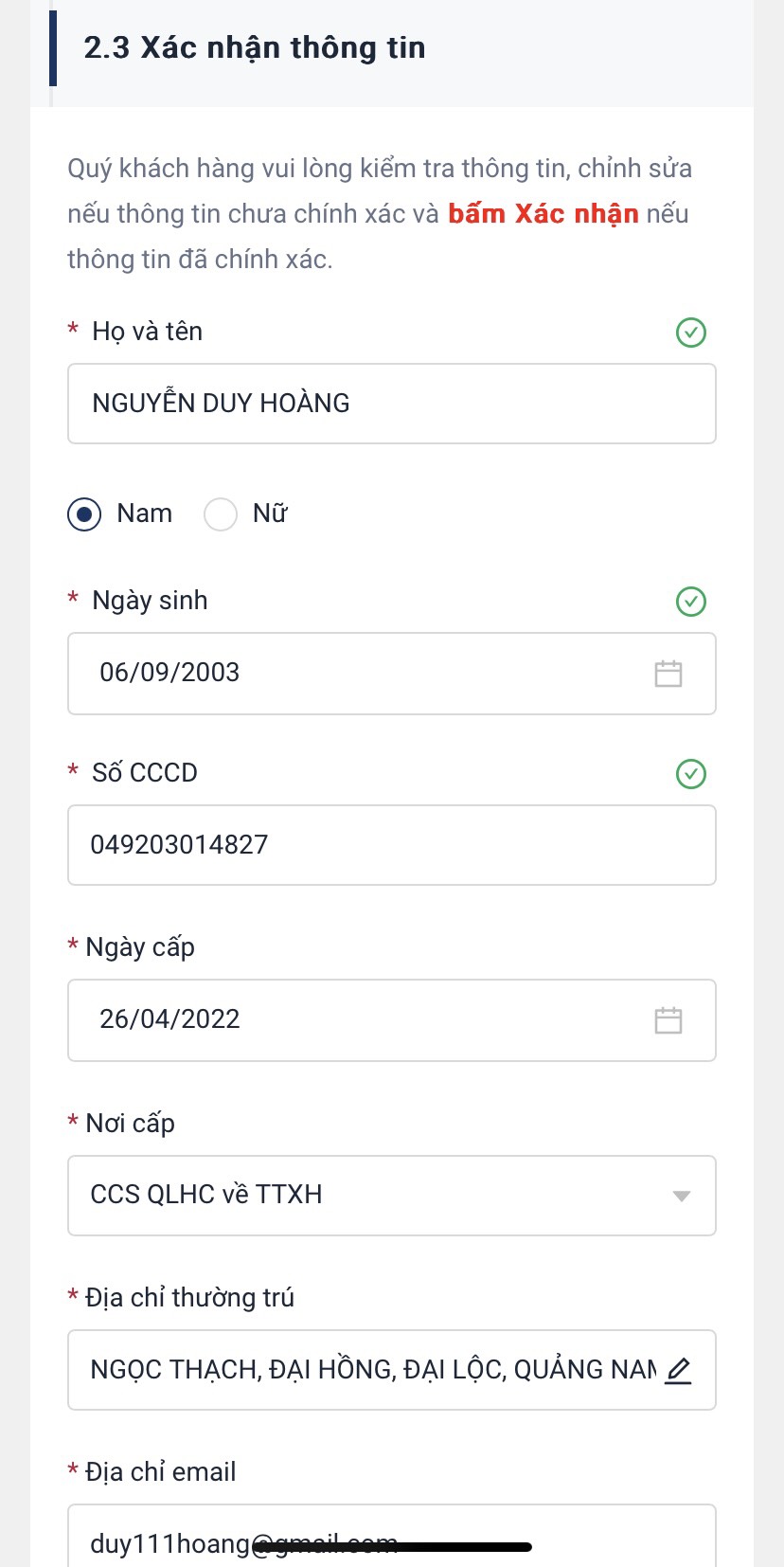
Task: Open the Ngày sinh calendar icon
Action: (668, 674)
